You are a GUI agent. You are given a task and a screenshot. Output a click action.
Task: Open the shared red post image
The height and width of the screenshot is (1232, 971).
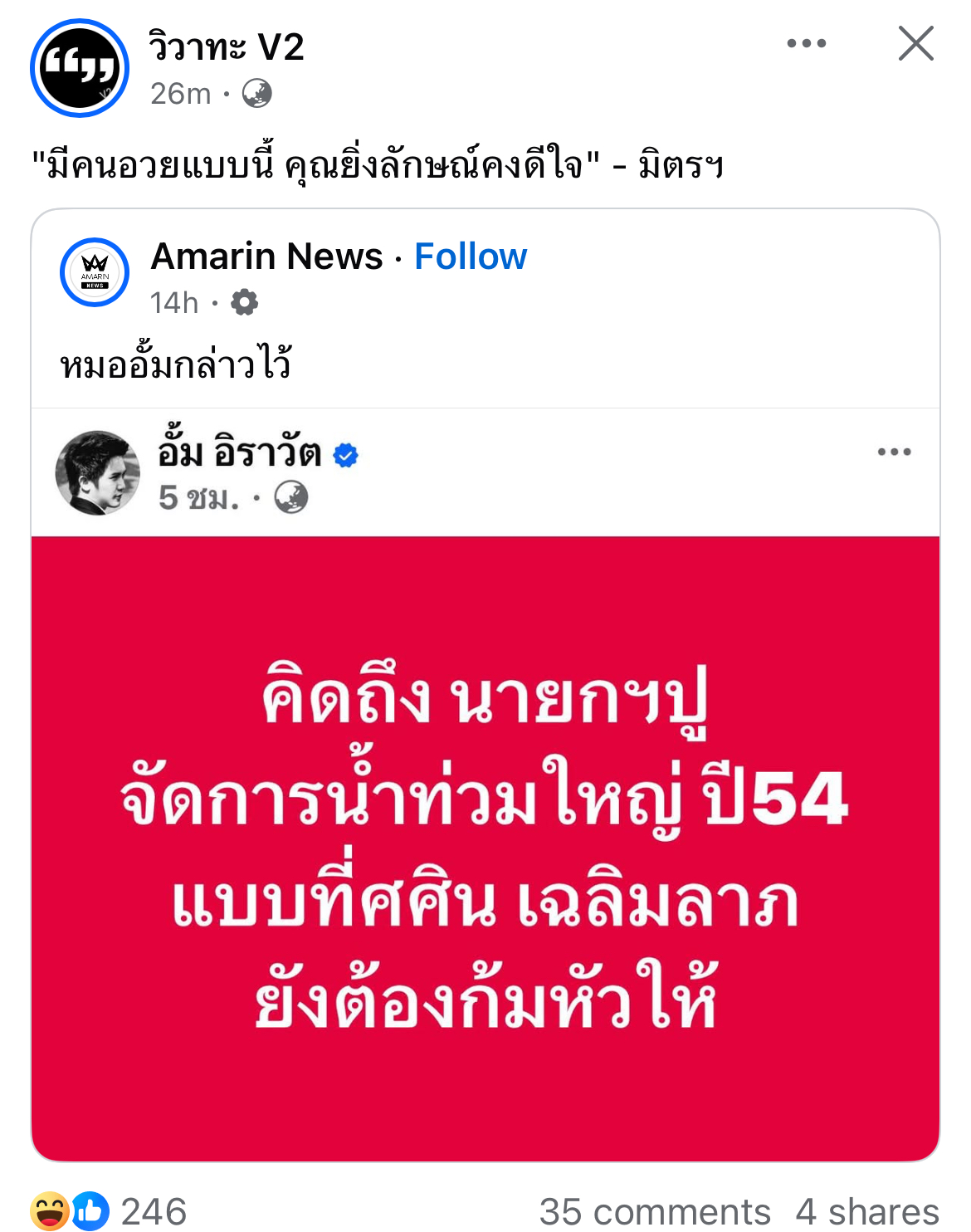coord(486,847)
